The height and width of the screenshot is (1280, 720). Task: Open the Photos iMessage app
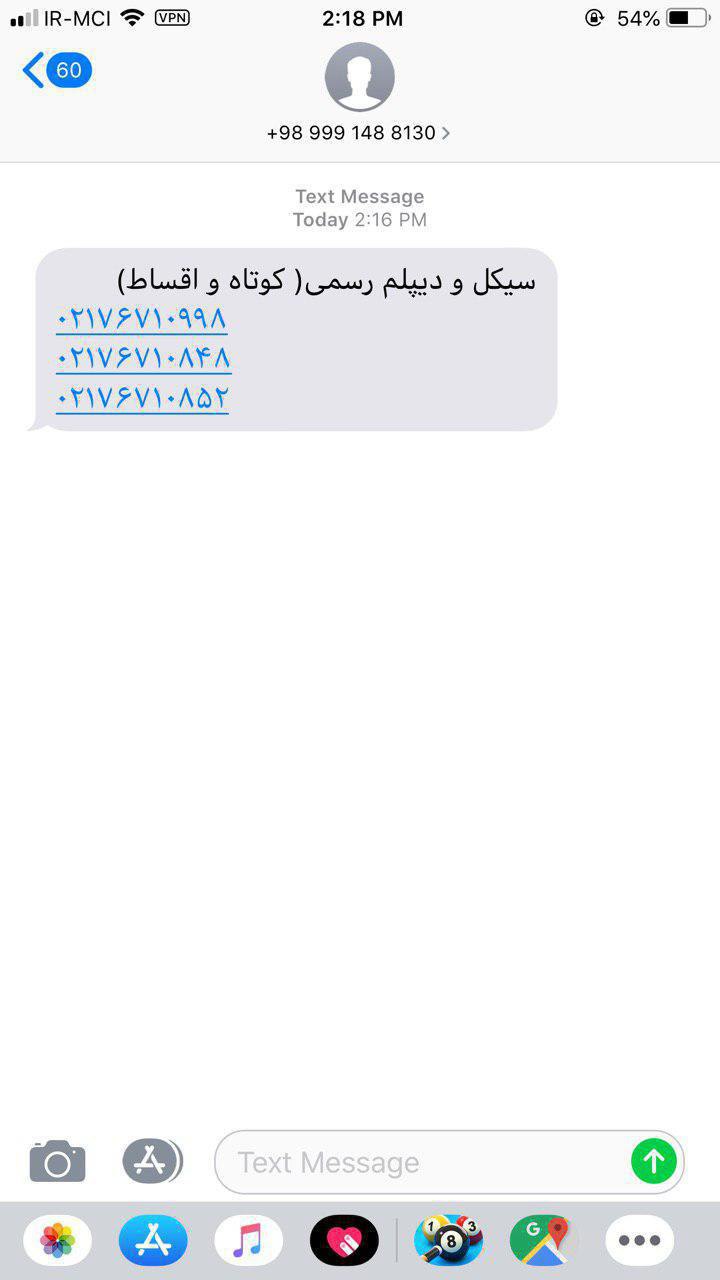coord(57,1241)
